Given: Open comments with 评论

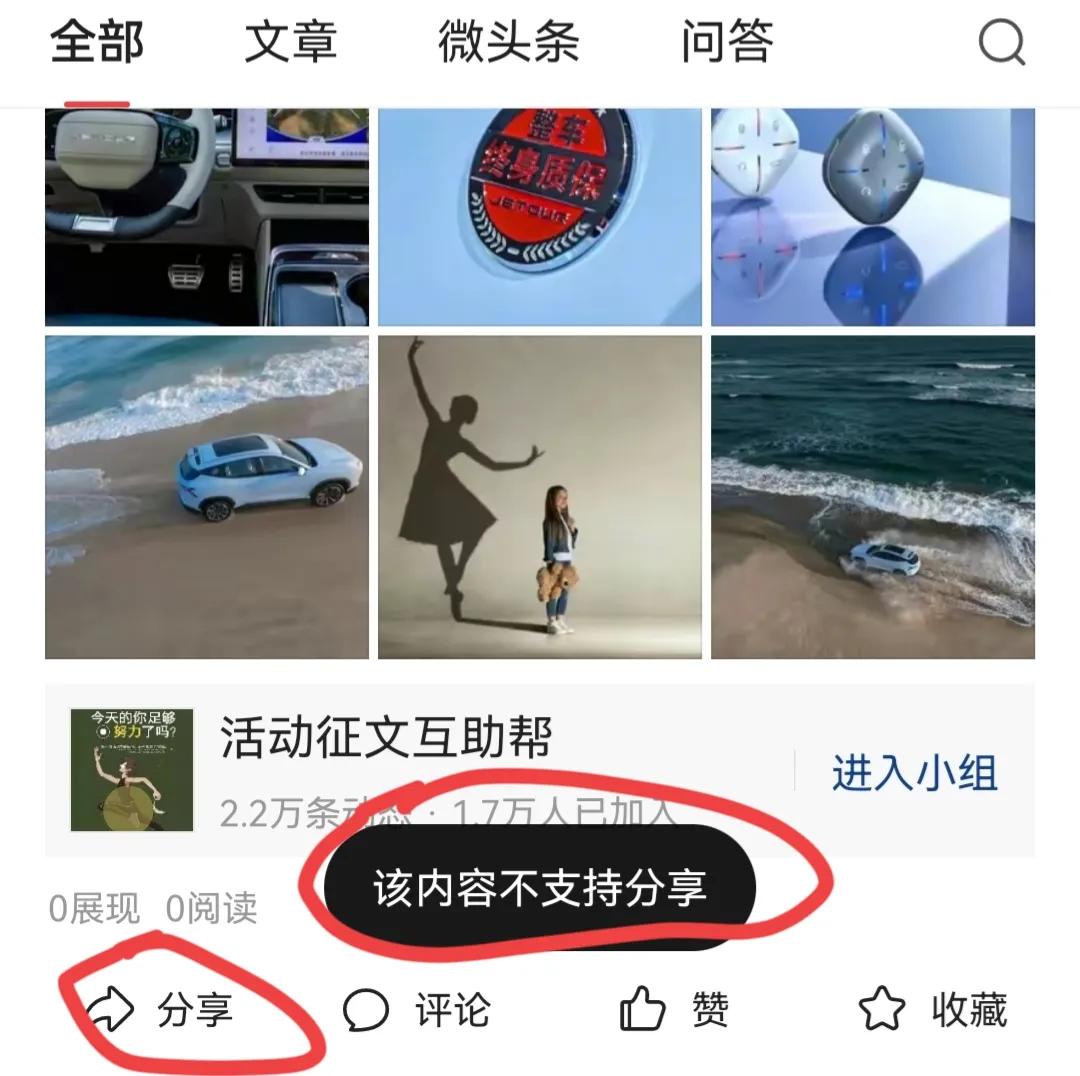Looking at the screenshot, I should click(417, 1010).
